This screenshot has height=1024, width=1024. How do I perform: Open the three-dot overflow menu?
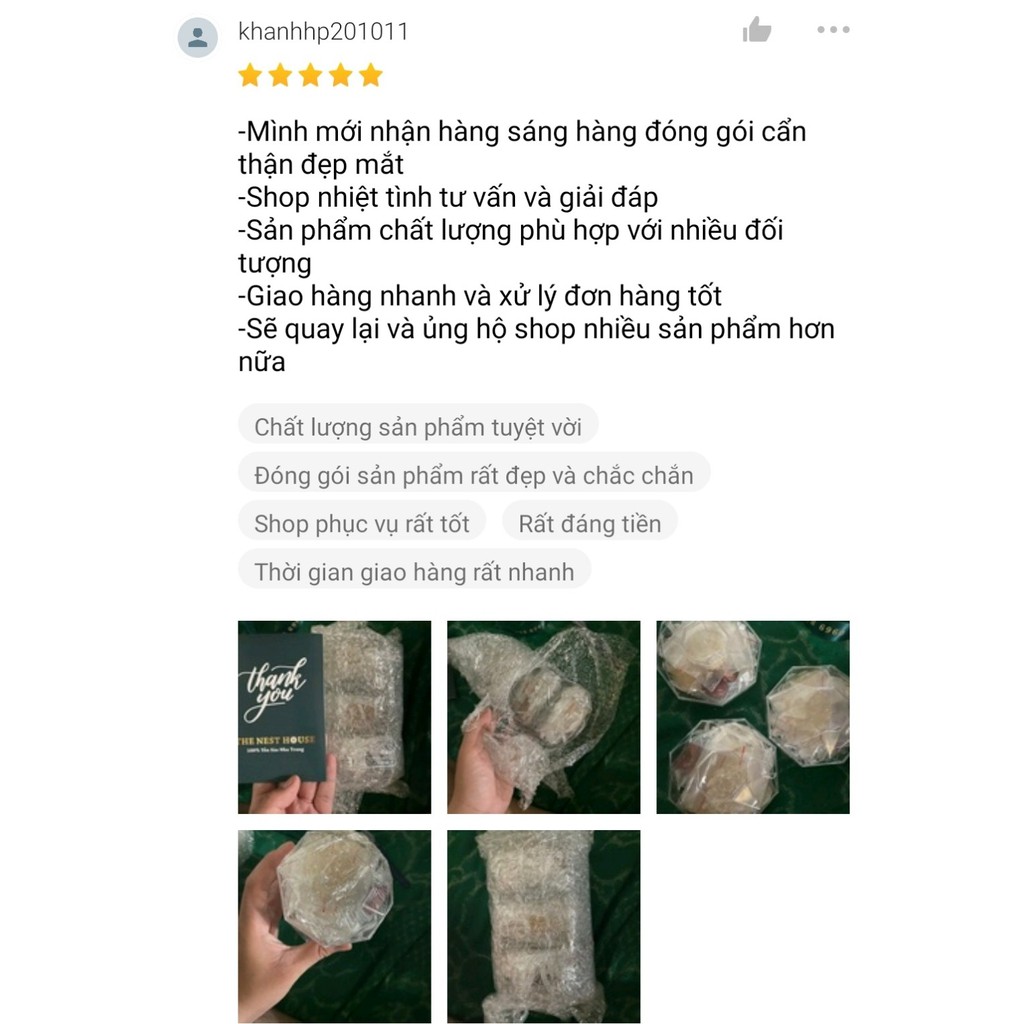tap(833, 31)
